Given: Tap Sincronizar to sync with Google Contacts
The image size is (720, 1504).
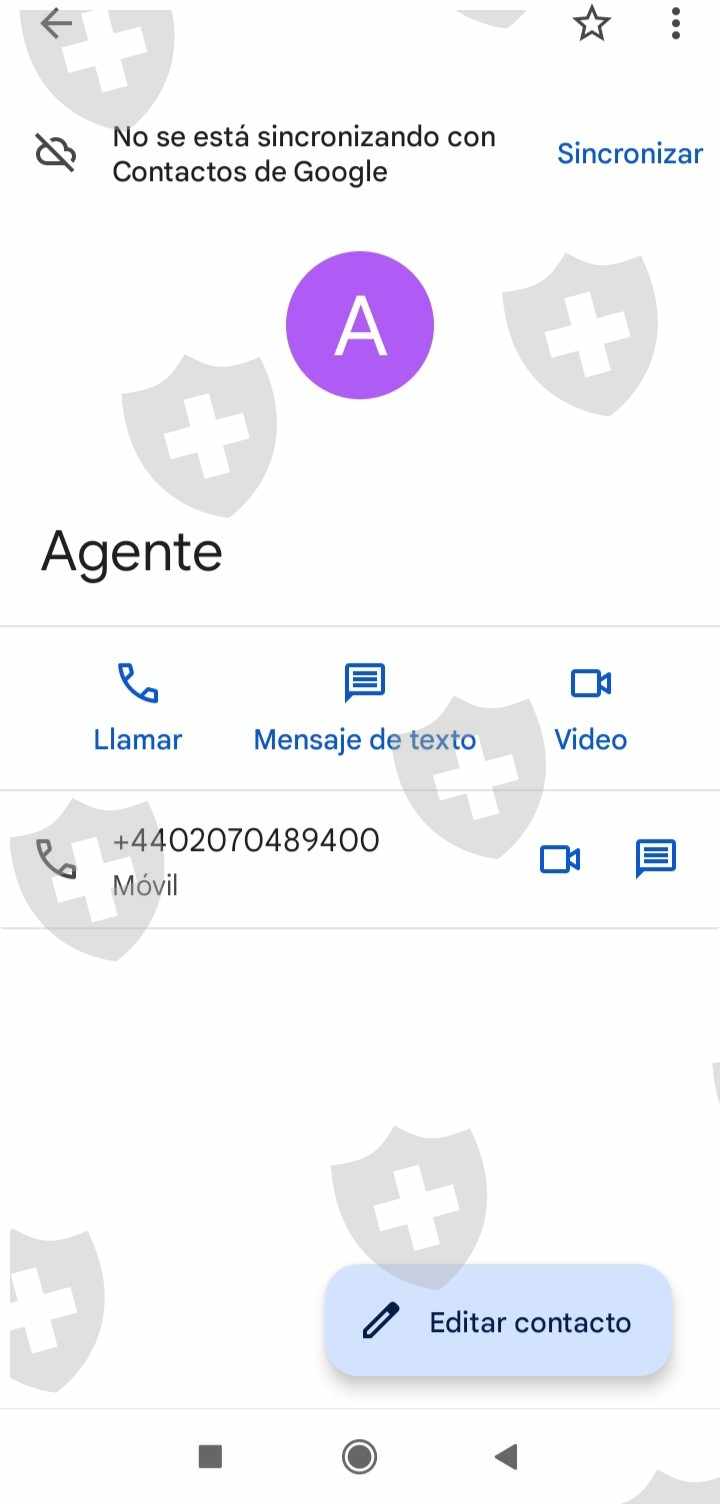Looking at the screenshot, I should point(630,153).
